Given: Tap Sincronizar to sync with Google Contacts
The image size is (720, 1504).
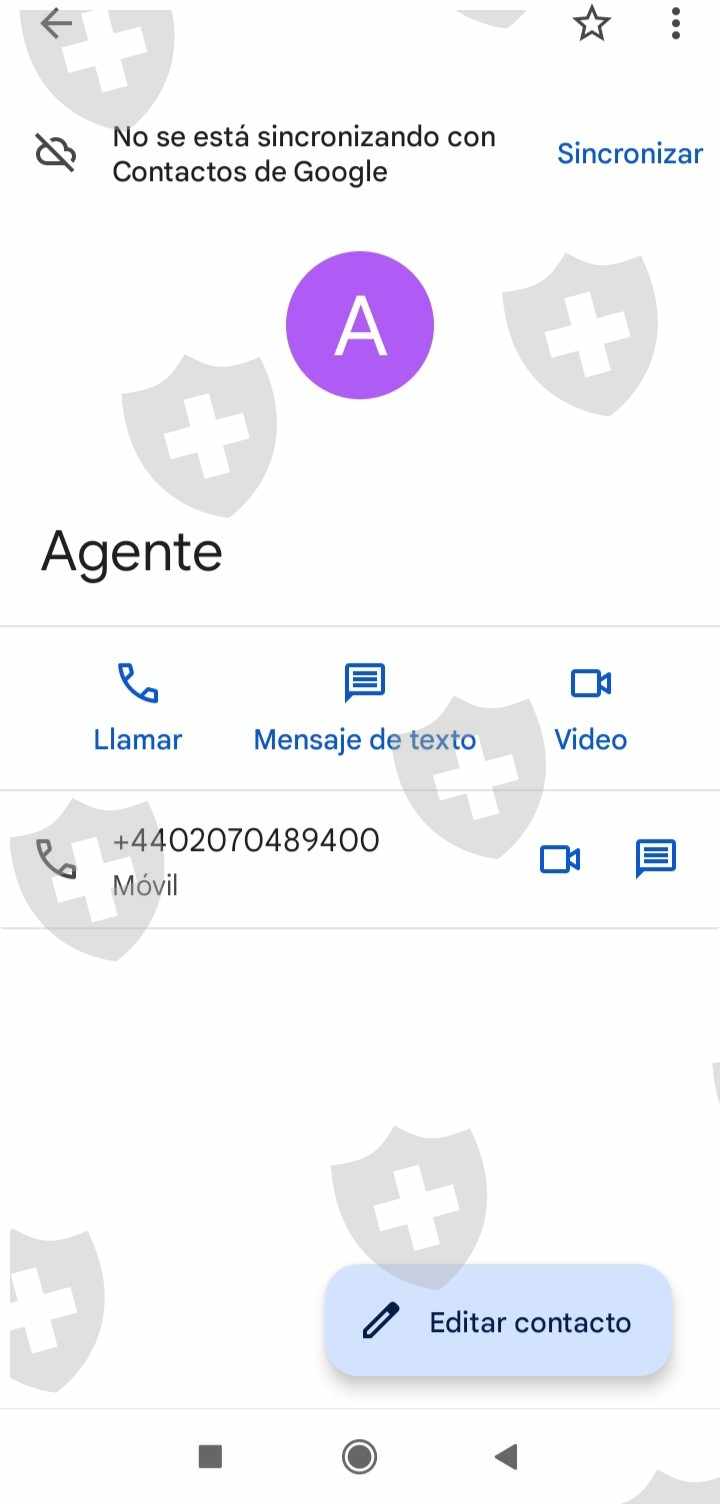Looking at the screenshot, I should point(630,153).
